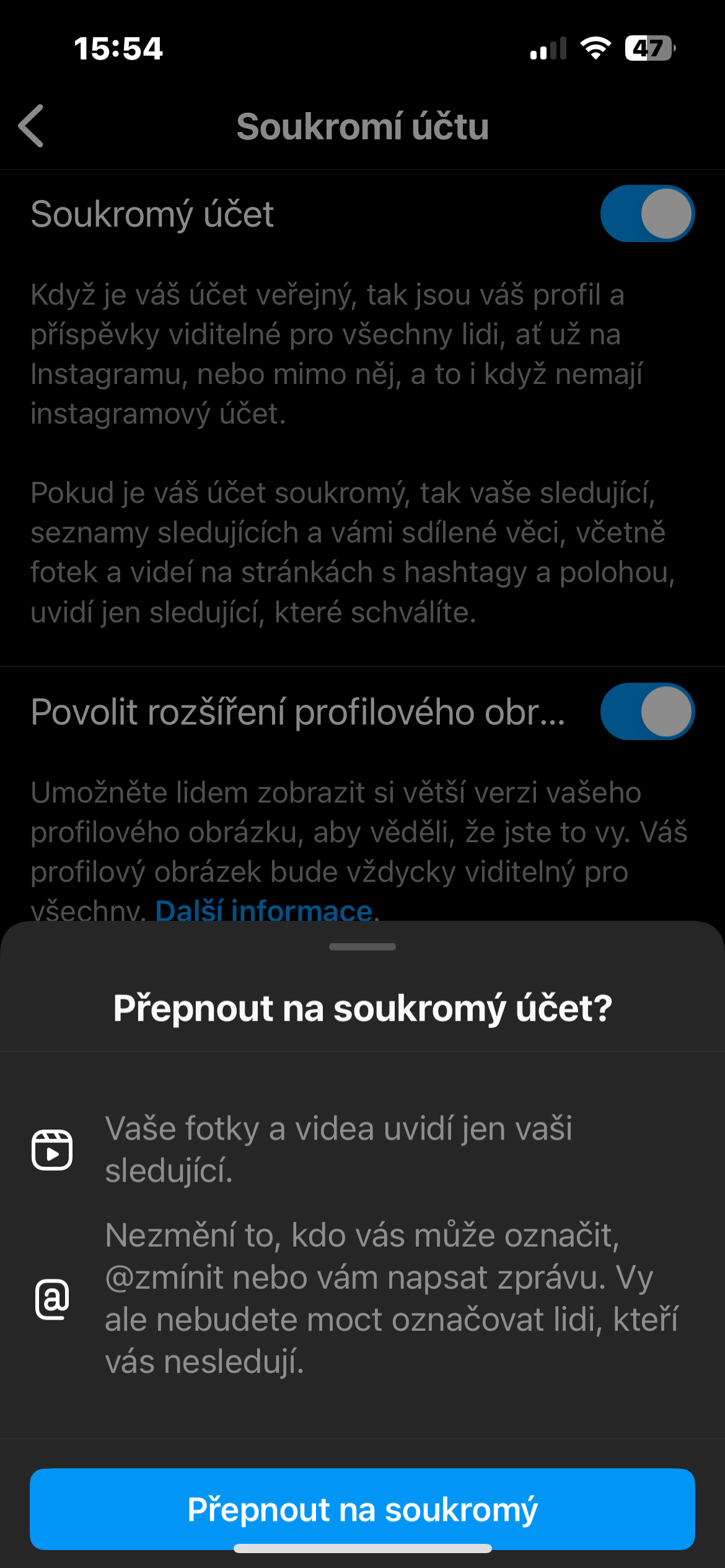The width and height of the screenshot is (725, 1568).
Task: Go back from Soukromí účtu
Action: click(x=32, y=126)
